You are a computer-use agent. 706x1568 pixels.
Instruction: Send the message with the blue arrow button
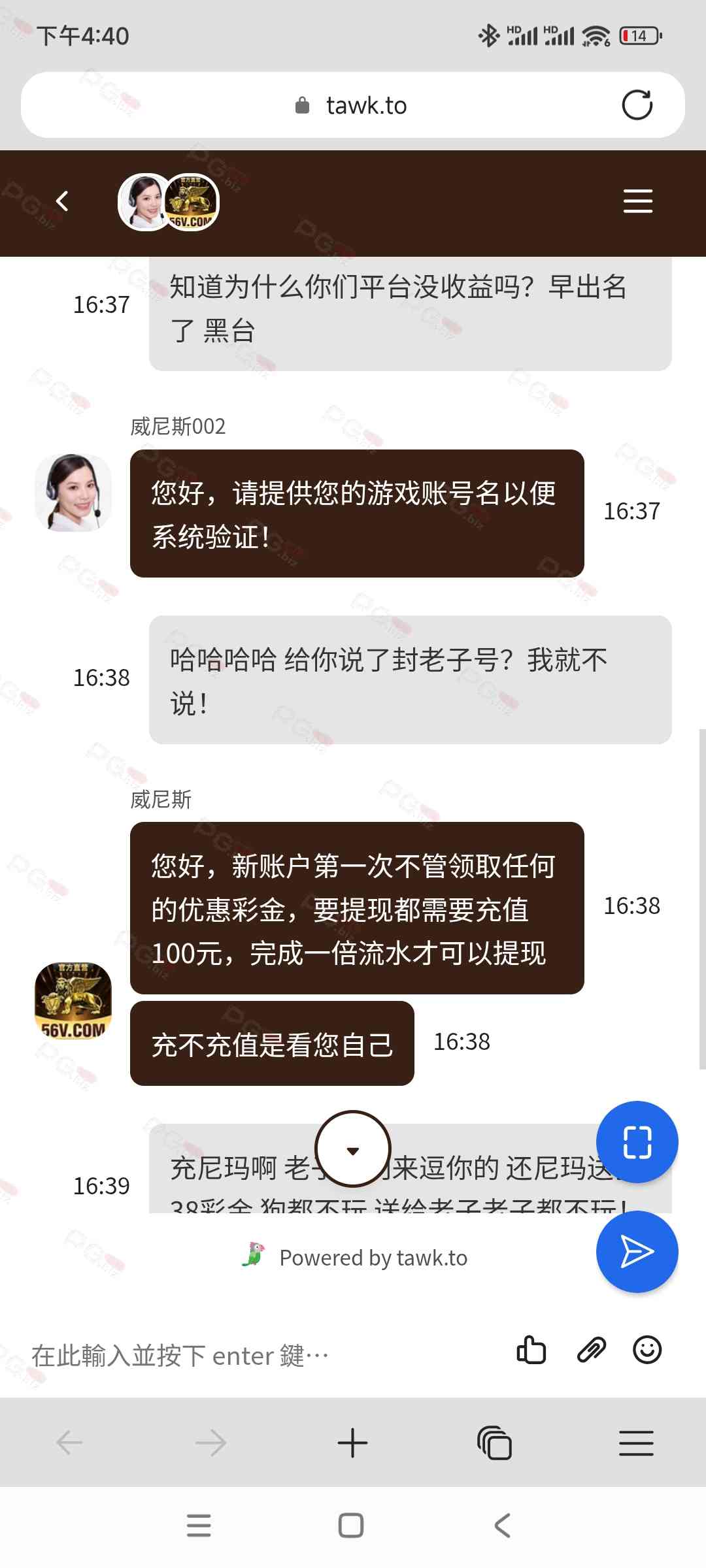tap(637, 1252)
